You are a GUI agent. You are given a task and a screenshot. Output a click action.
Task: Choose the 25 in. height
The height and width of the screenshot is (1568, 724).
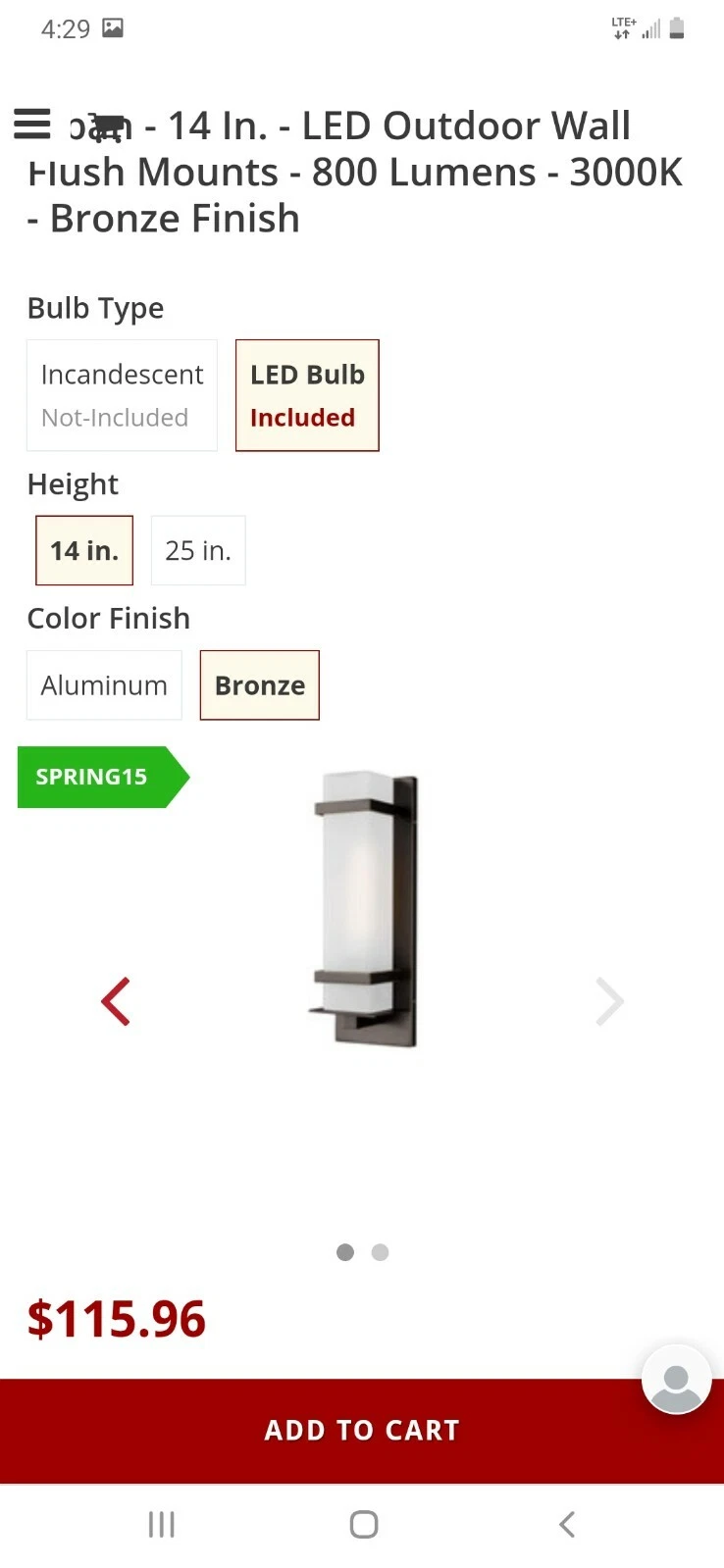pyautogui.click(x=198, y=550)
